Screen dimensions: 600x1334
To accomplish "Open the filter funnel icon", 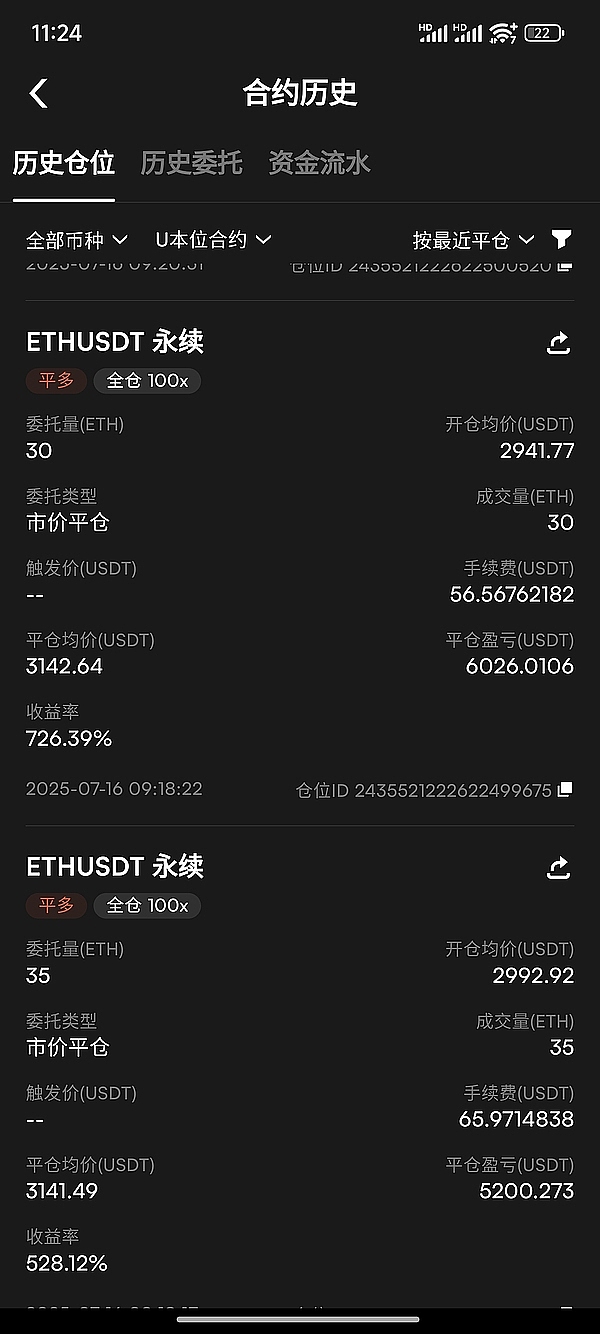I will [x=562, y=239].
